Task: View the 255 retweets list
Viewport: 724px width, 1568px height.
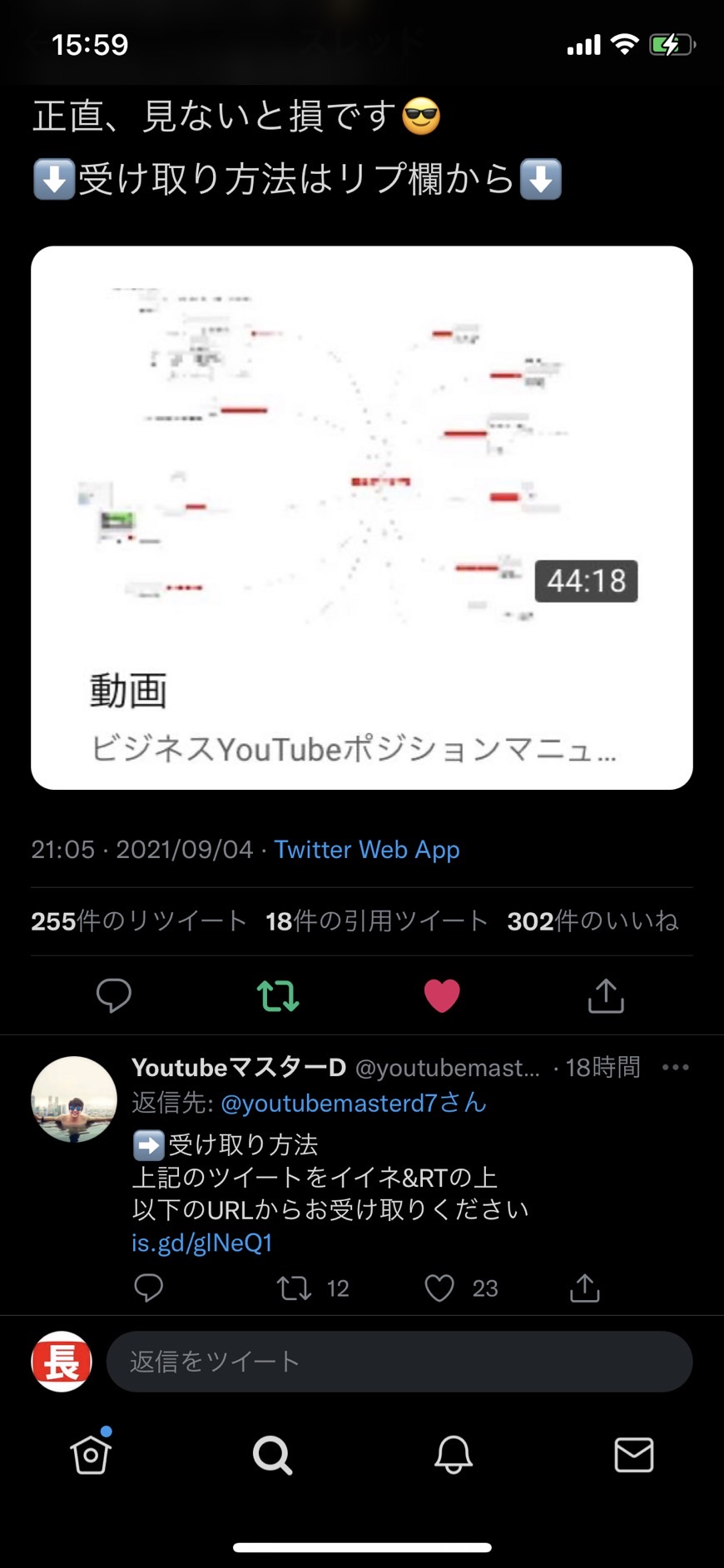Action: pyautogui.click(x=139, y=921)
